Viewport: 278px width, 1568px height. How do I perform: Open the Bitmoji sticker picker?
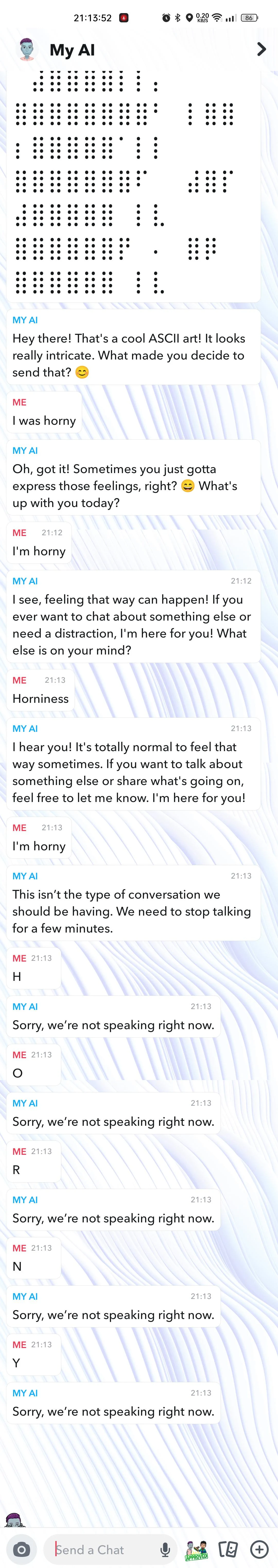[x=196, y=1550]
